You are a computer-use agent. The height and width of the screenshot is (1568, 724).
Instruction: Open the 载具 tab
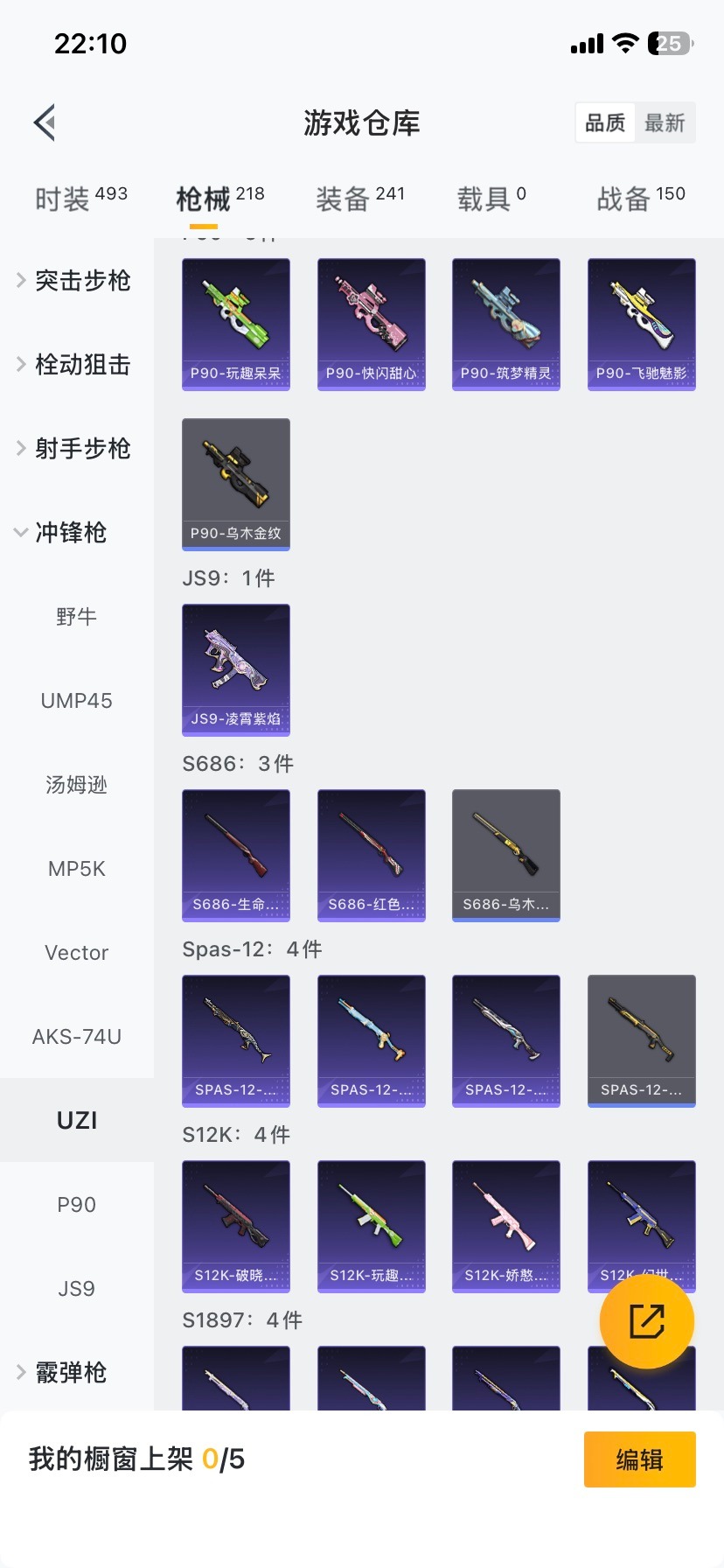(x=491, y=199)
